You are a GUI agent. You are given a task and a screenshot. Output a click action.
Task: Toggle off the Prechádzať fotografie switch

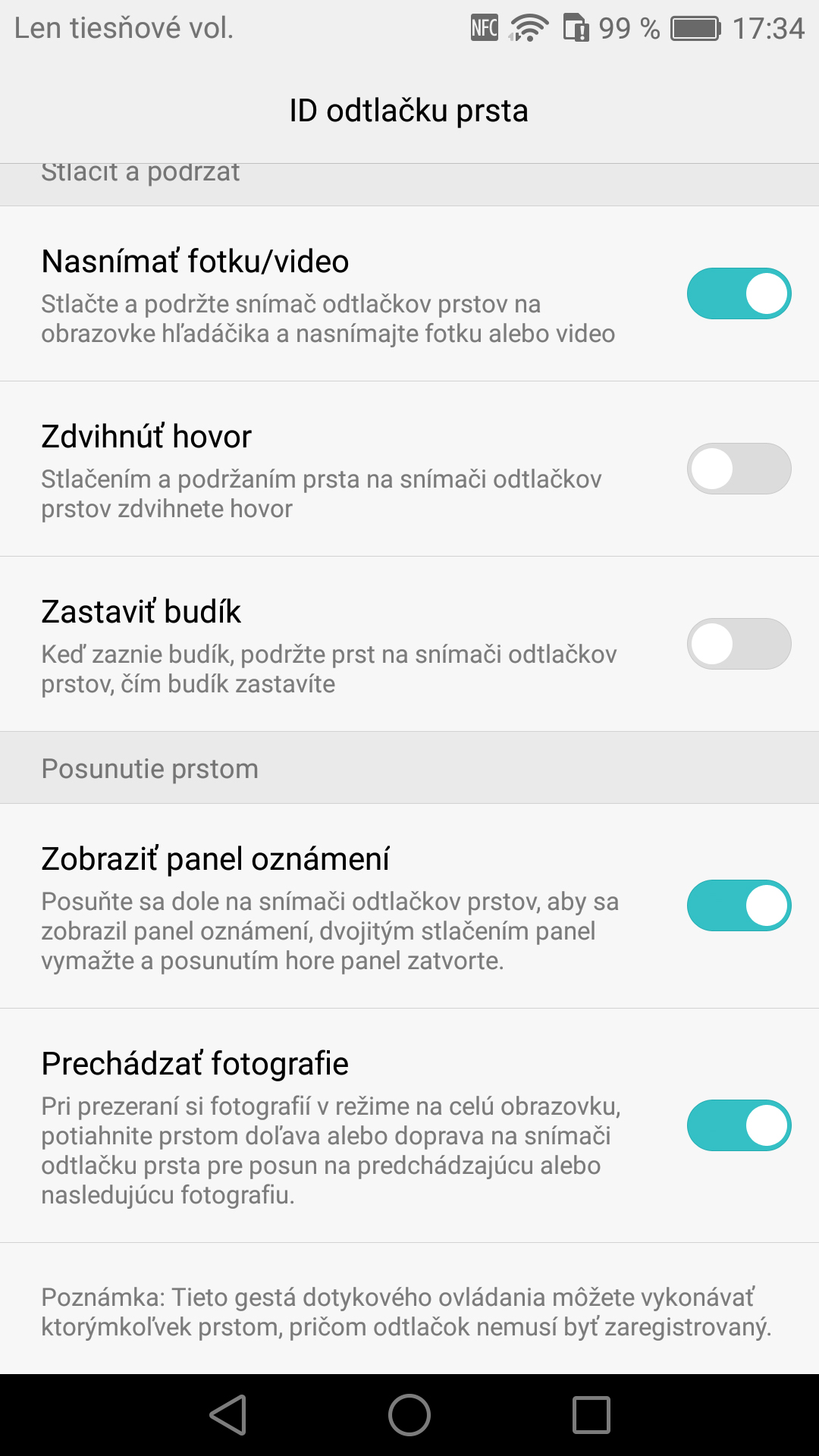pyautogui.click(x=739, y=1125)
